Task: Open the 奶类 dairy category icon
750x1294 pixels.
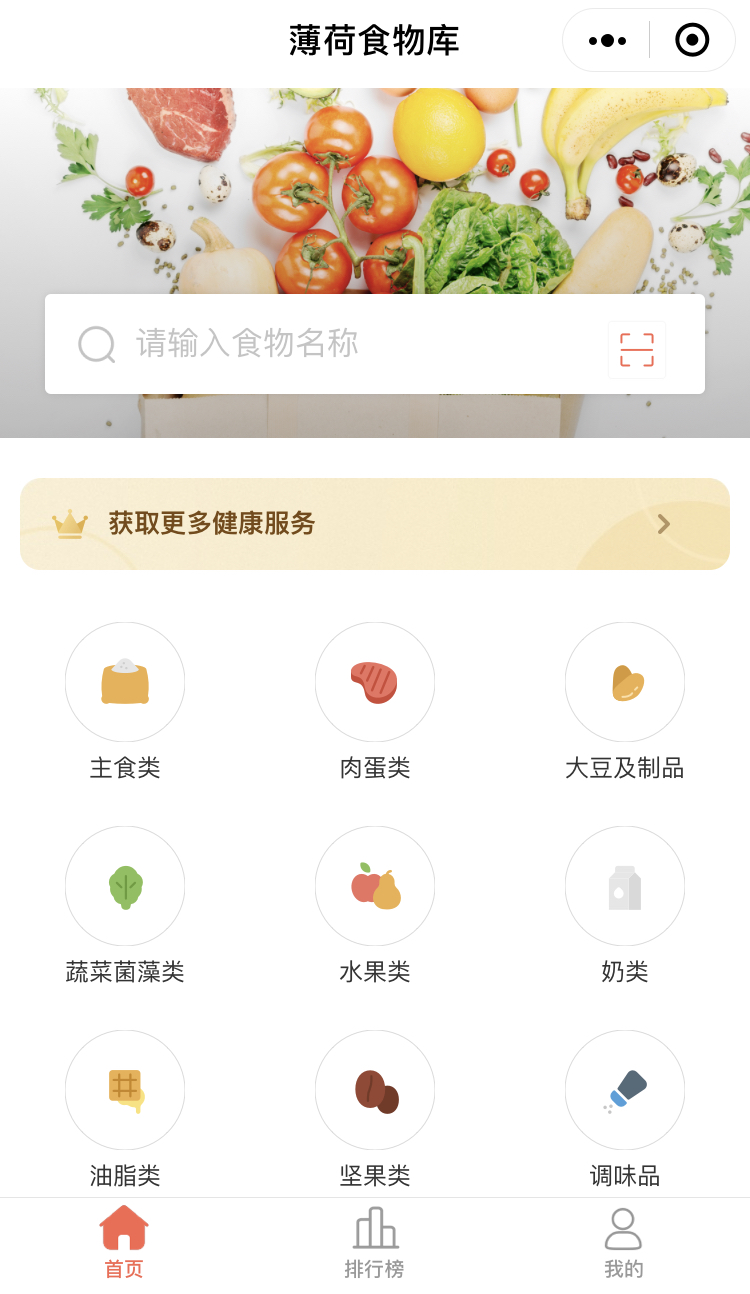Action: pyautogui.click(x=625, y=886)
